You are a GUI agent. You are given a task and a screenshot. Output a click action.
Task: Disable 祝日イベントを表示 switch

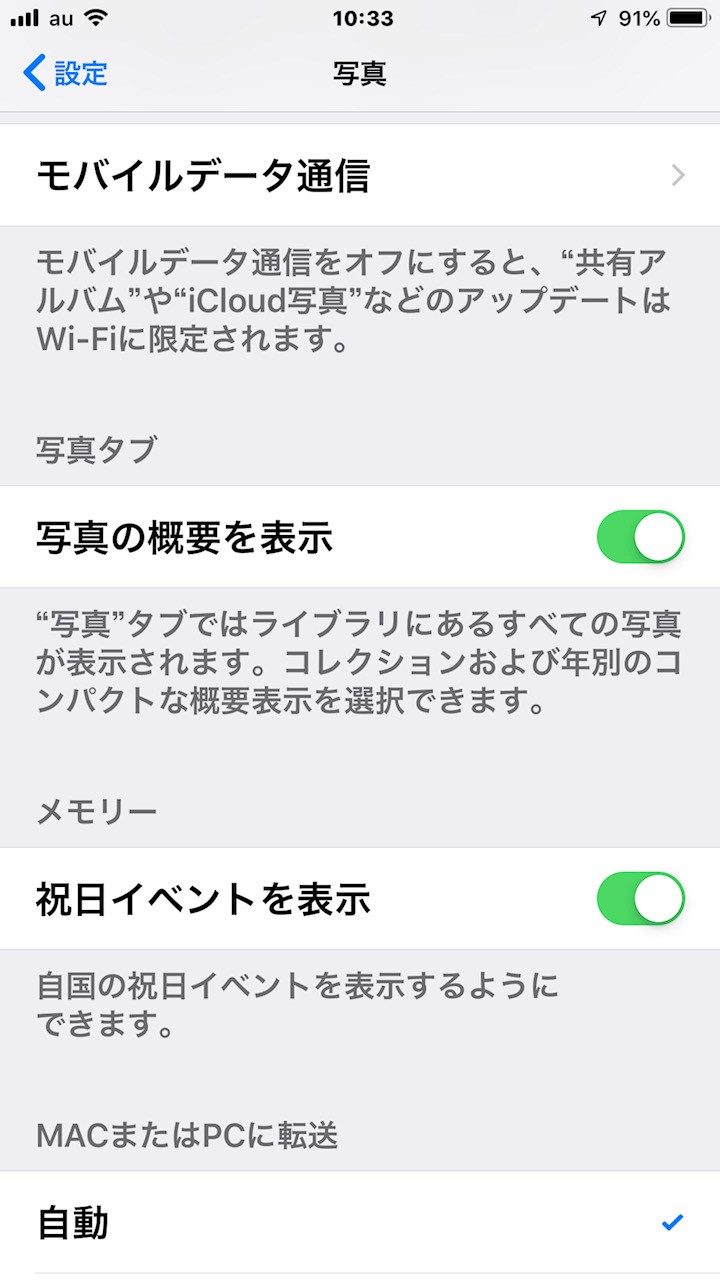[640, 899]
